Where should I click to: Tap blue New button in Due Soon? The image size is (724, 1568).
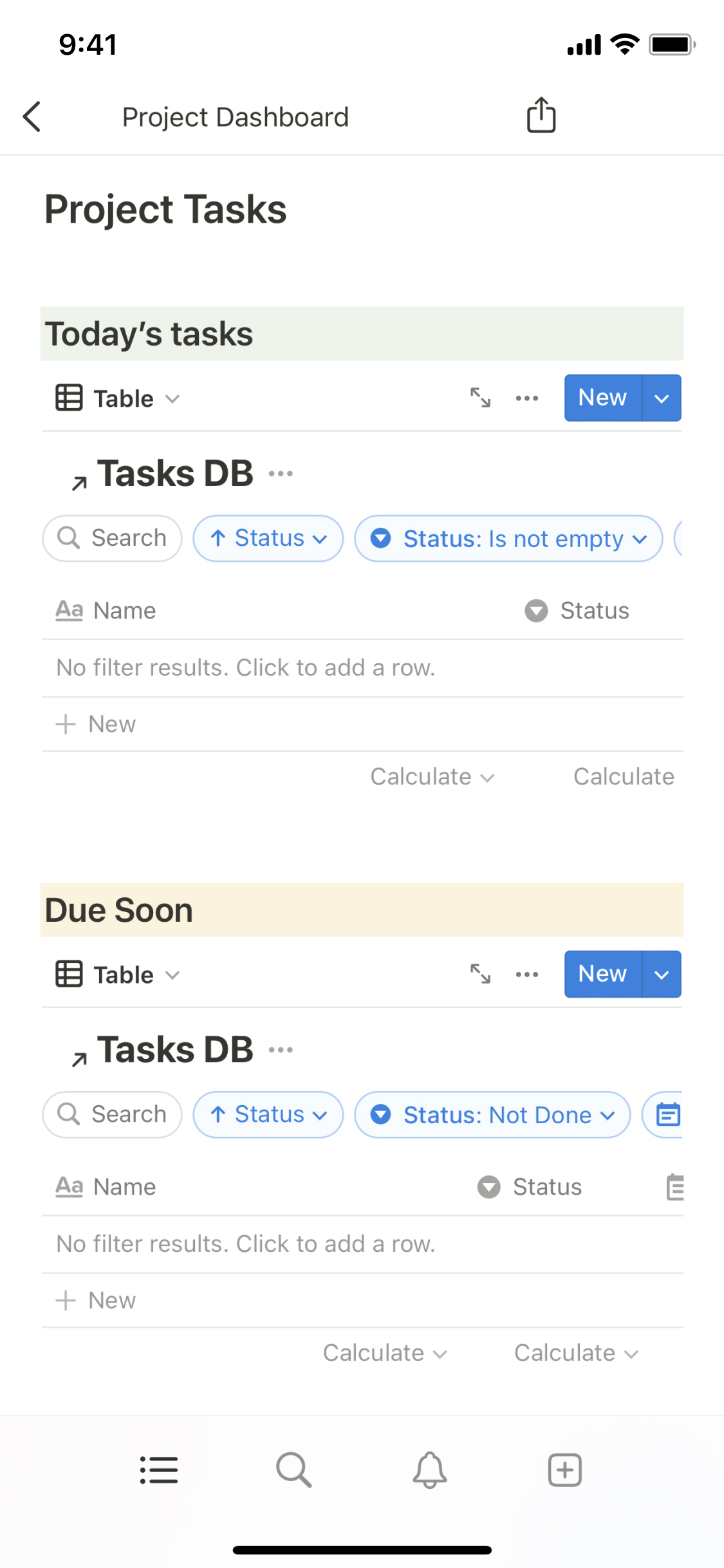tap(602, 974)
